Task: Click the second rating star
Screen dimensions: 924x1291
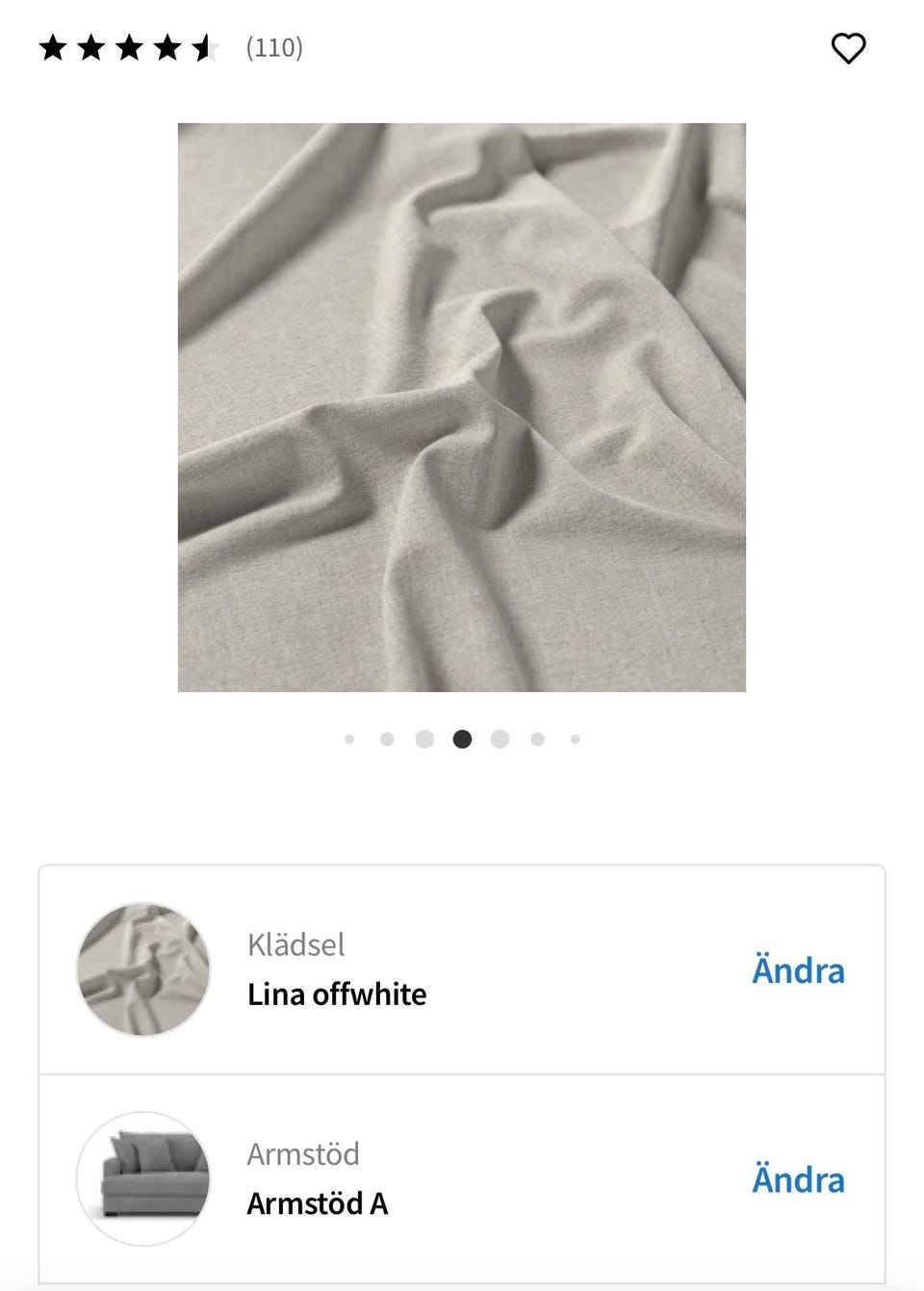Action: pyautogui.click(x=92, y=46)
